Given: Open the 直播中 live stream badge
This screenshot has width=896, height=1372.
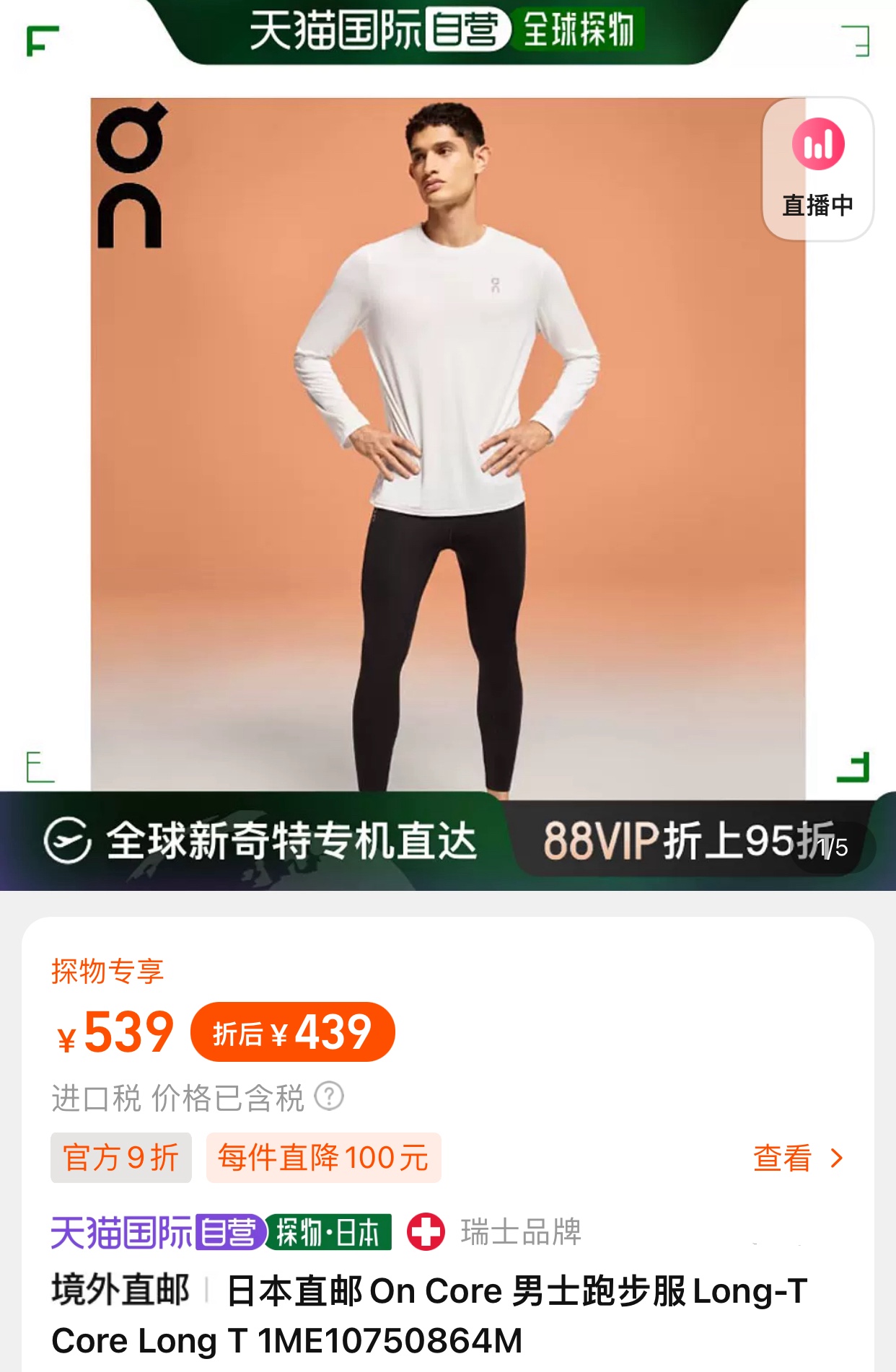Looking at the screenshot, I should pos(817,169).
